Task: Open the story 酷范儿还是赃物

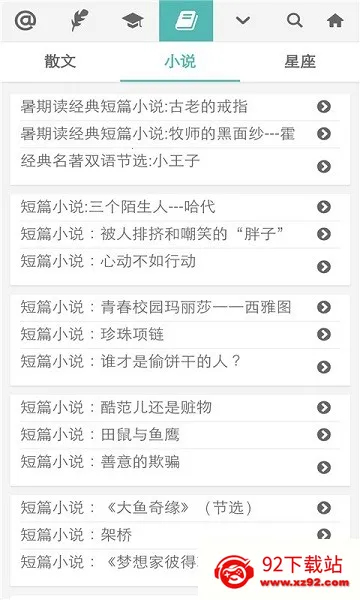Action: 180,408
